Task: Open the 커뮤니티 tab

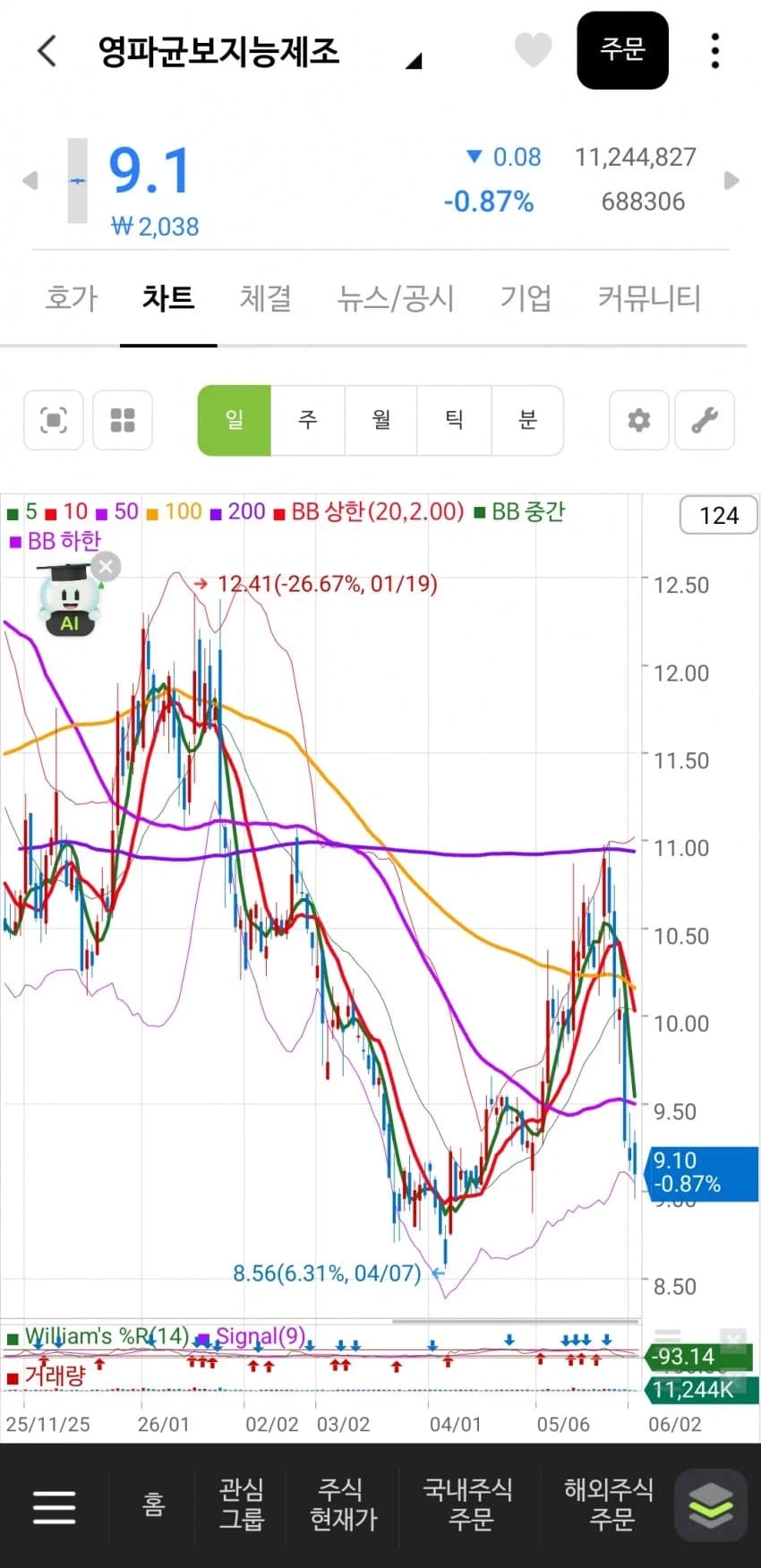Action: [x=649, y=298]
